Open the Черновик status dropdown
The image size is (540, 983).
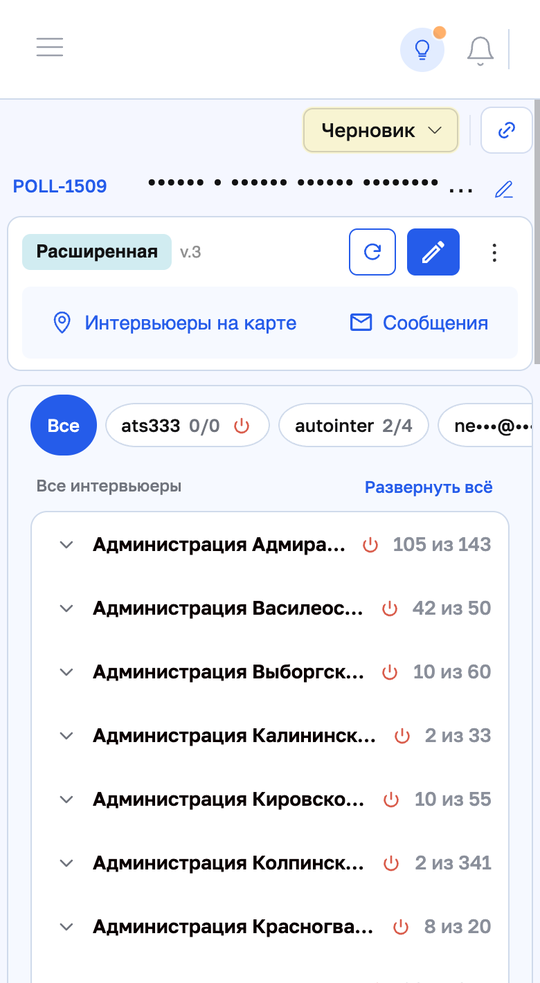coord(381,130)
